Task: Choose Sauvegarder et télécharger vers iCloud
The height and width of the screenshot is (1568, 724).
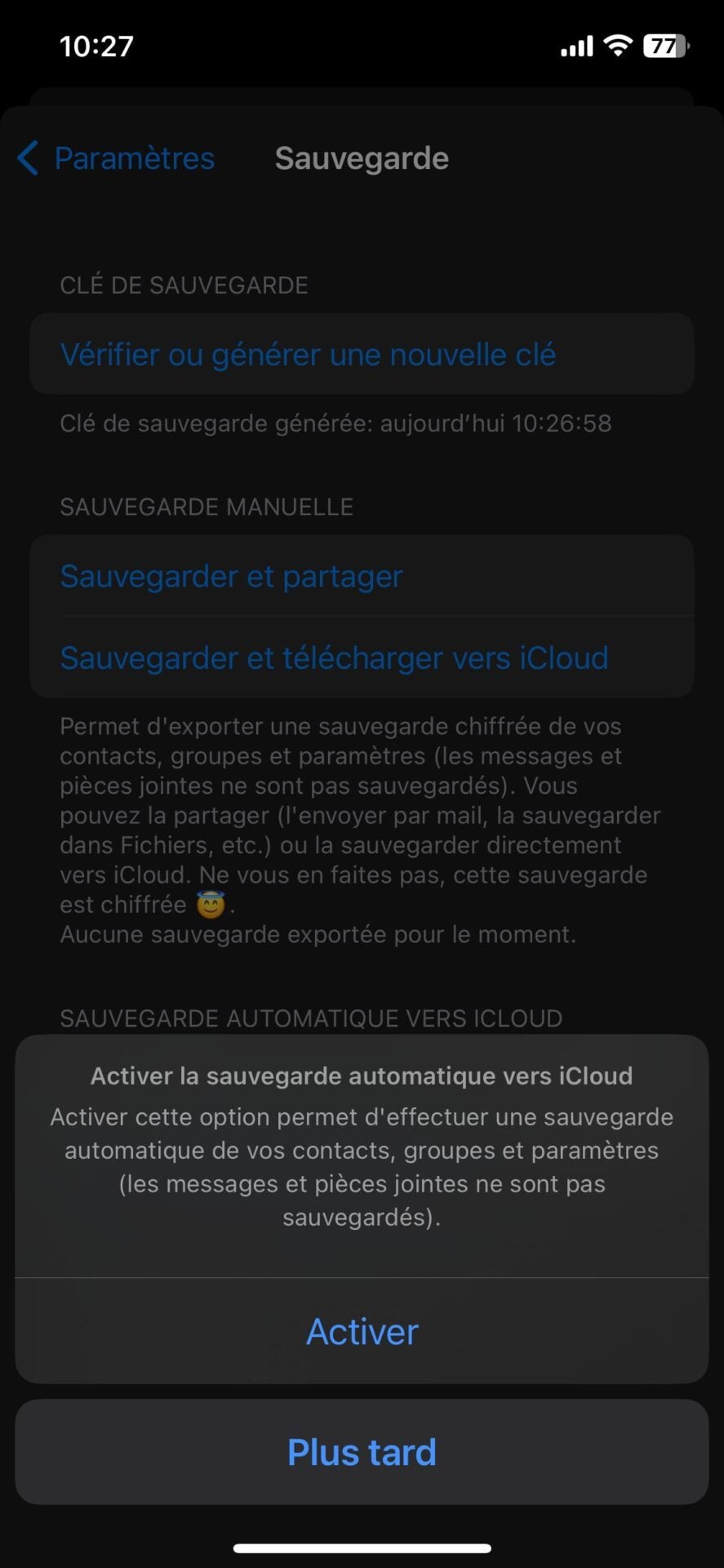Action: (x=334, y=658)
